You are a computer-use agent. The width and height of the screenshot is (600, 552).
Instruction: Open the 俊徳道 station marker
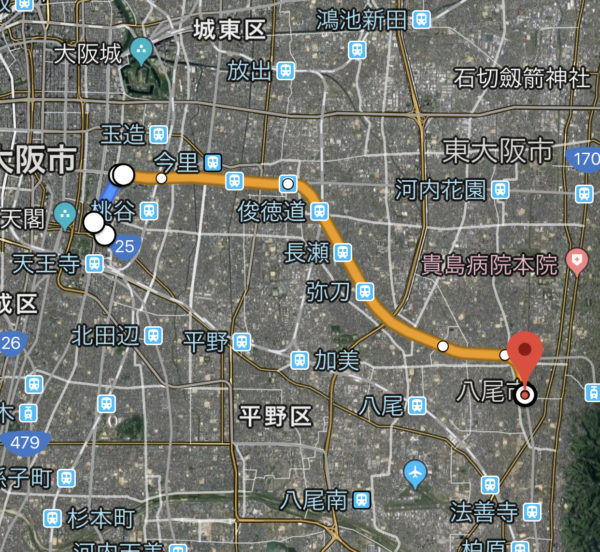click(320, 211)
